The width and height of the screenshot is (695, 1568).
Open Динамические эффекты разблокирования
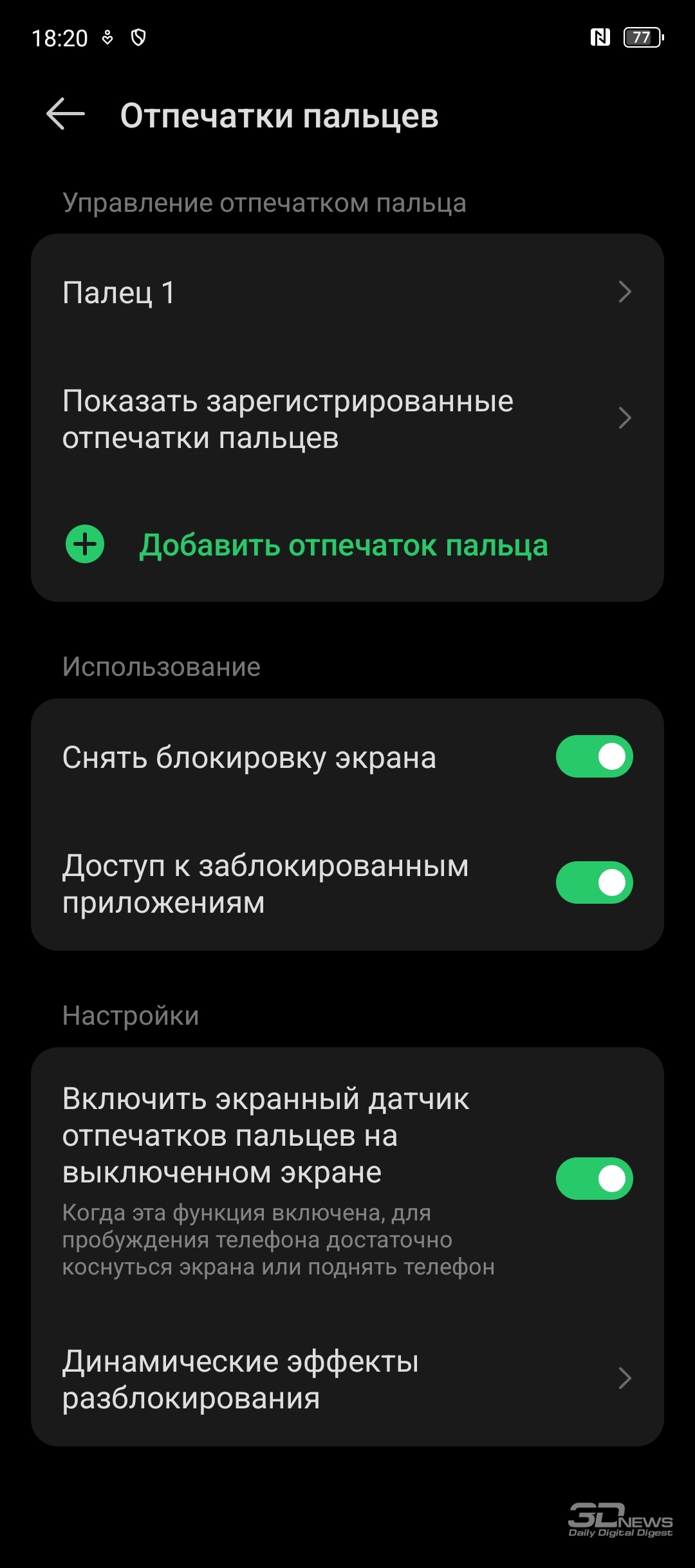coord(347,1379)
